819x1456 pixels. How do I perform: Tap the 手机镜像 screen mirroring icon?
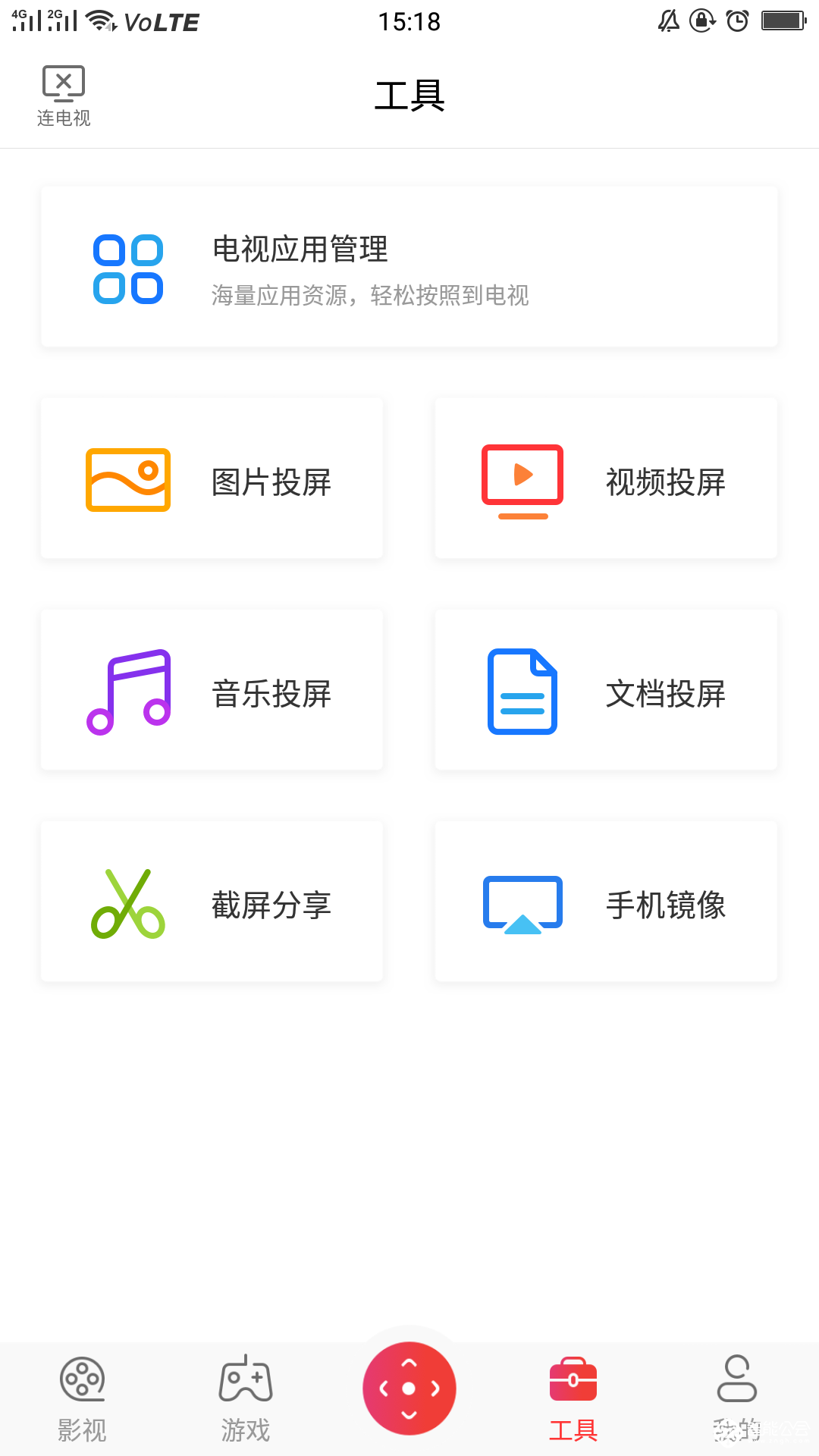(x=522, y=902)
